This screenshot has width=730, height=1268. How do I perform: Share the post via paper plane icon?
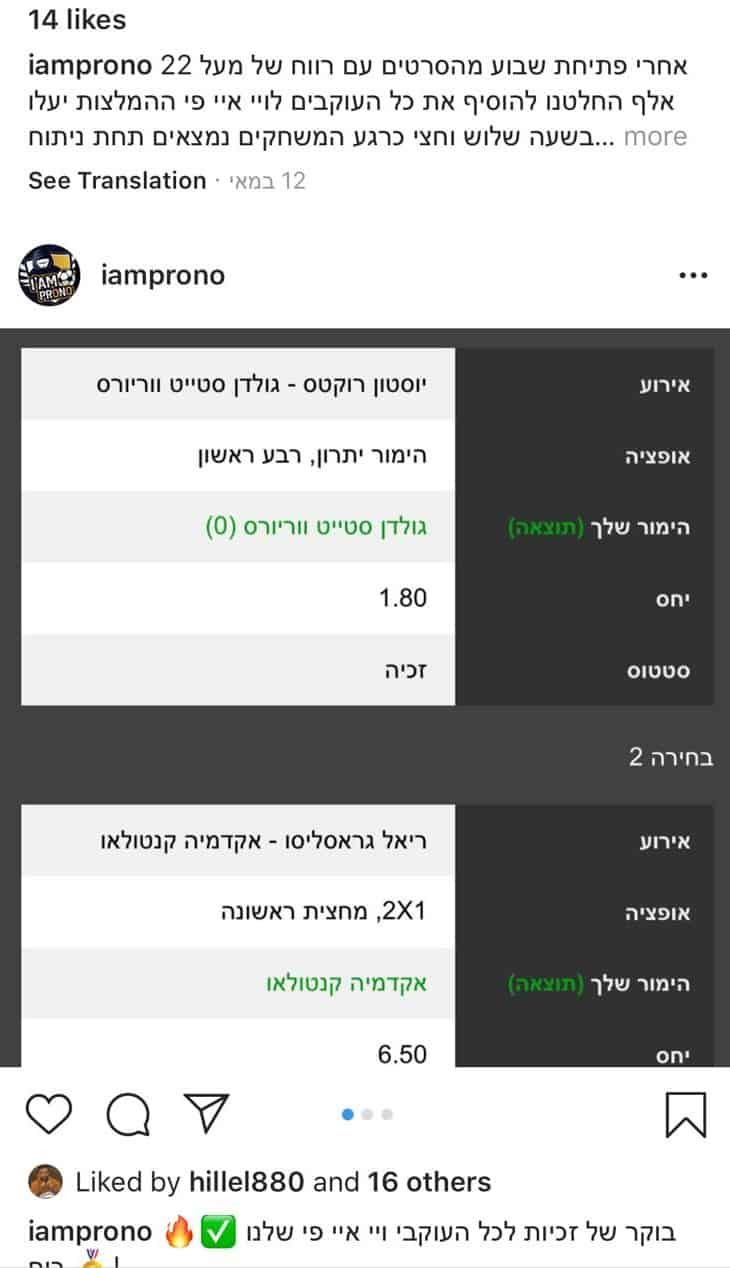207,1113
